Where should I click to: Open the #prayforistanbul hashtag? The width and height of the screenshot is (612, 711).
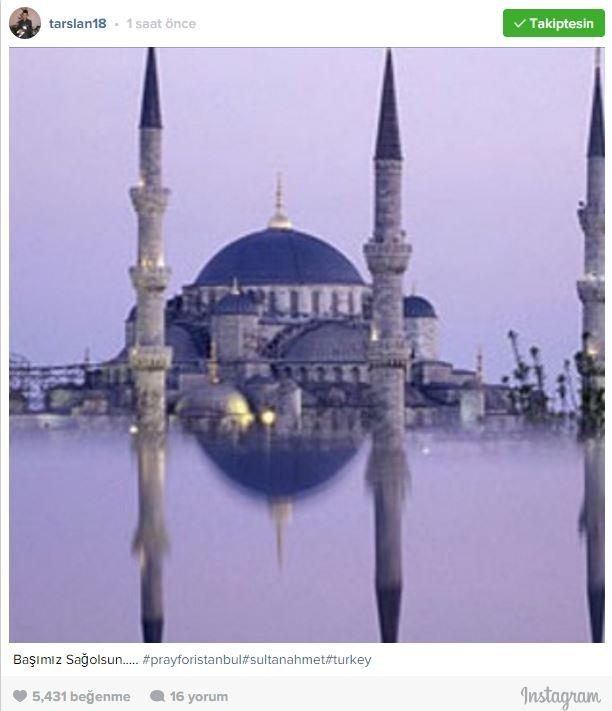pyautogui.click(x=192, y=660)
